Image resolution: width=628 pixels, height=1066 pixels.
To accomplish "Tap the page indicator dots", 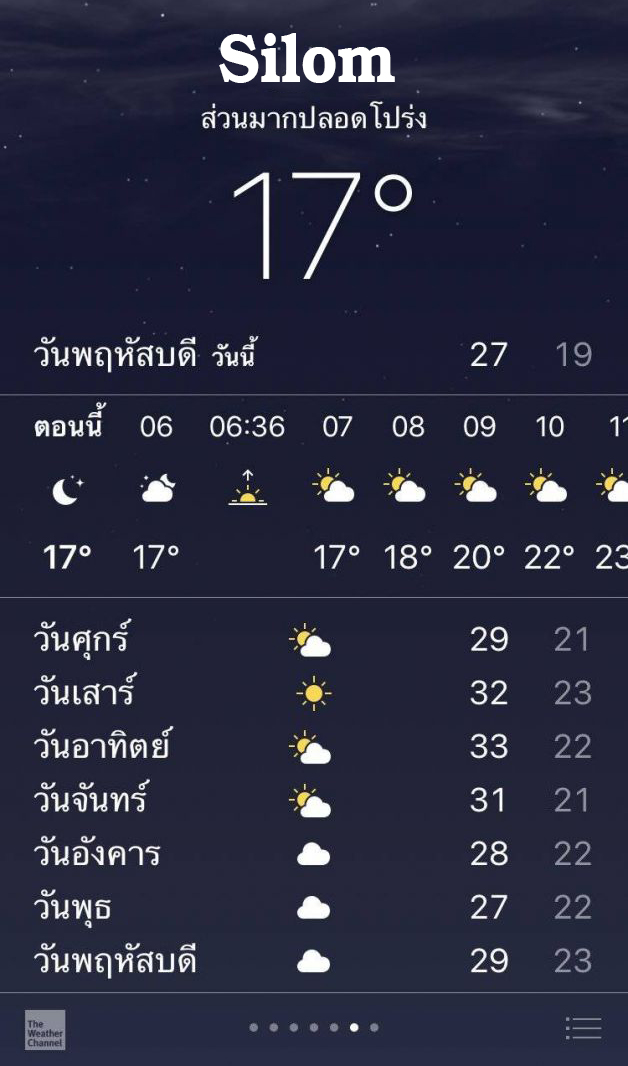I will (313, 1027).
